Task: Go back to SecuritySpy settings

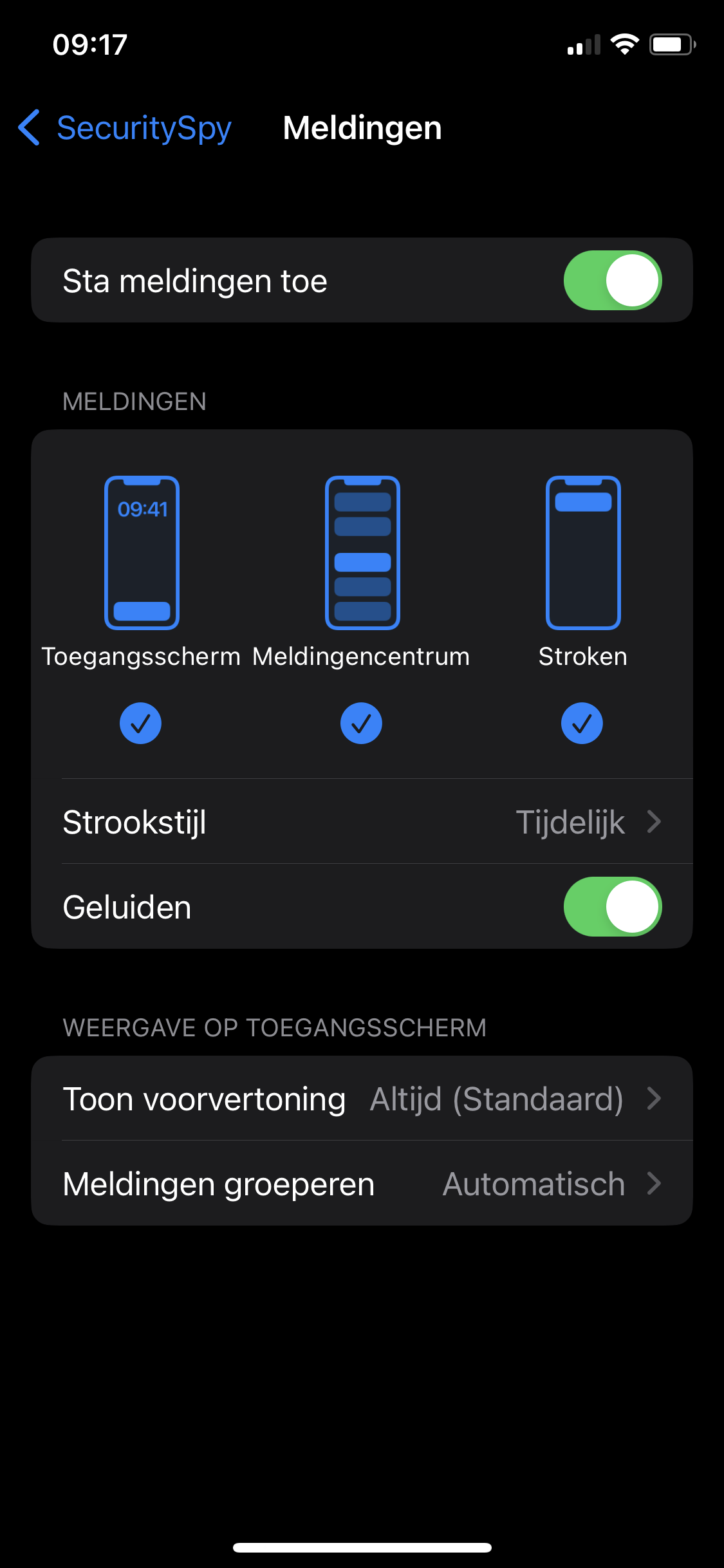Action: [x=125, y=127]
